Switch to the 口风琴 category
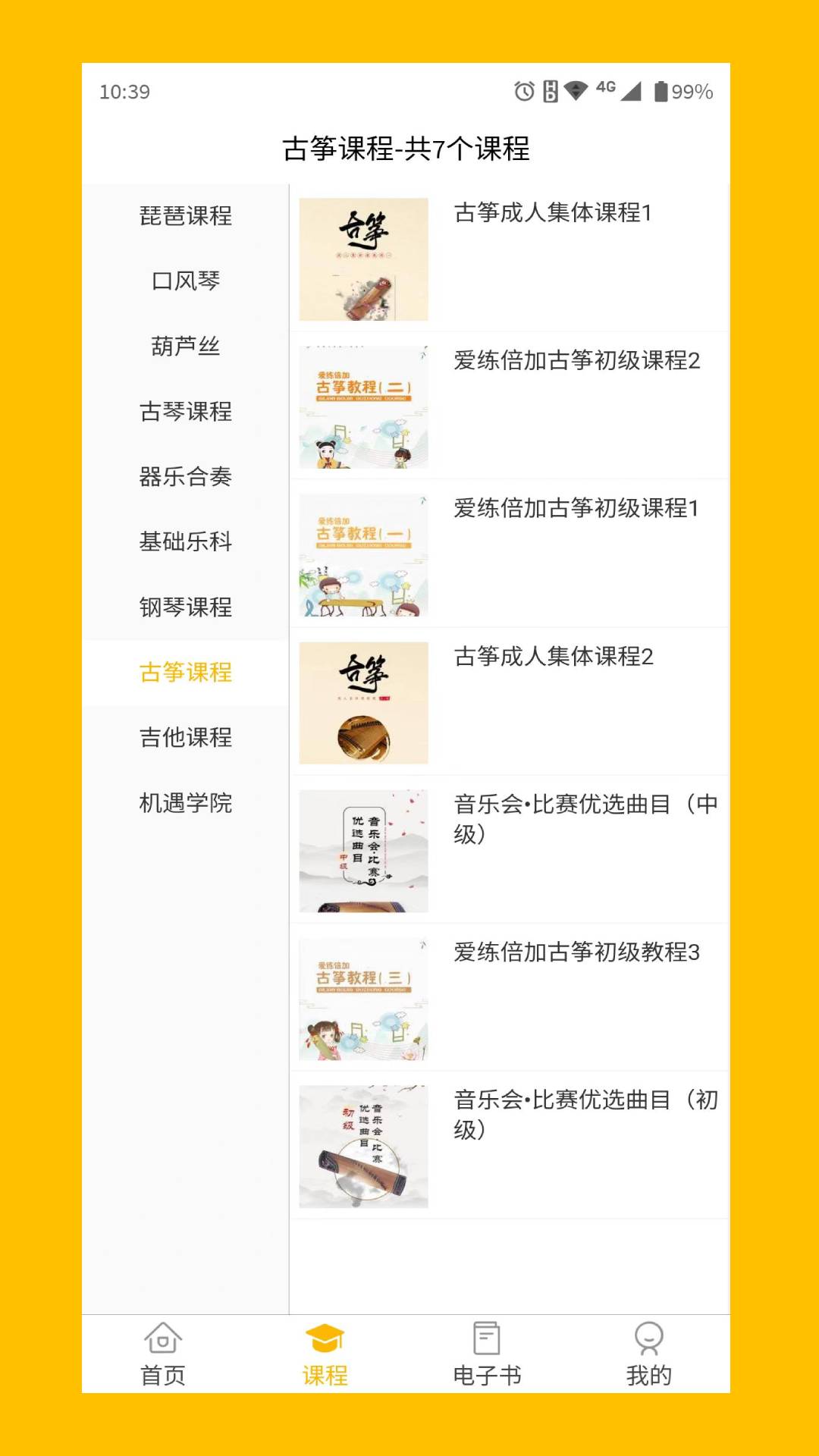Screen dimensions: 819x1456 pos(185,281)
